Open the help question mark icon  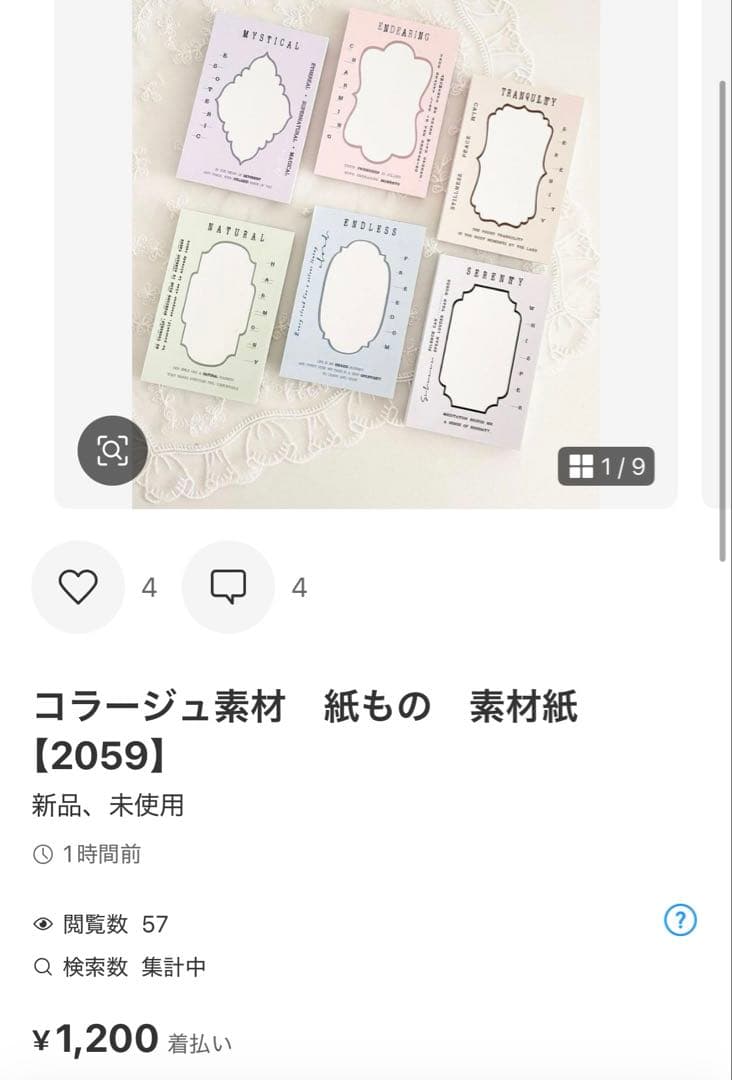pos(681,920)
